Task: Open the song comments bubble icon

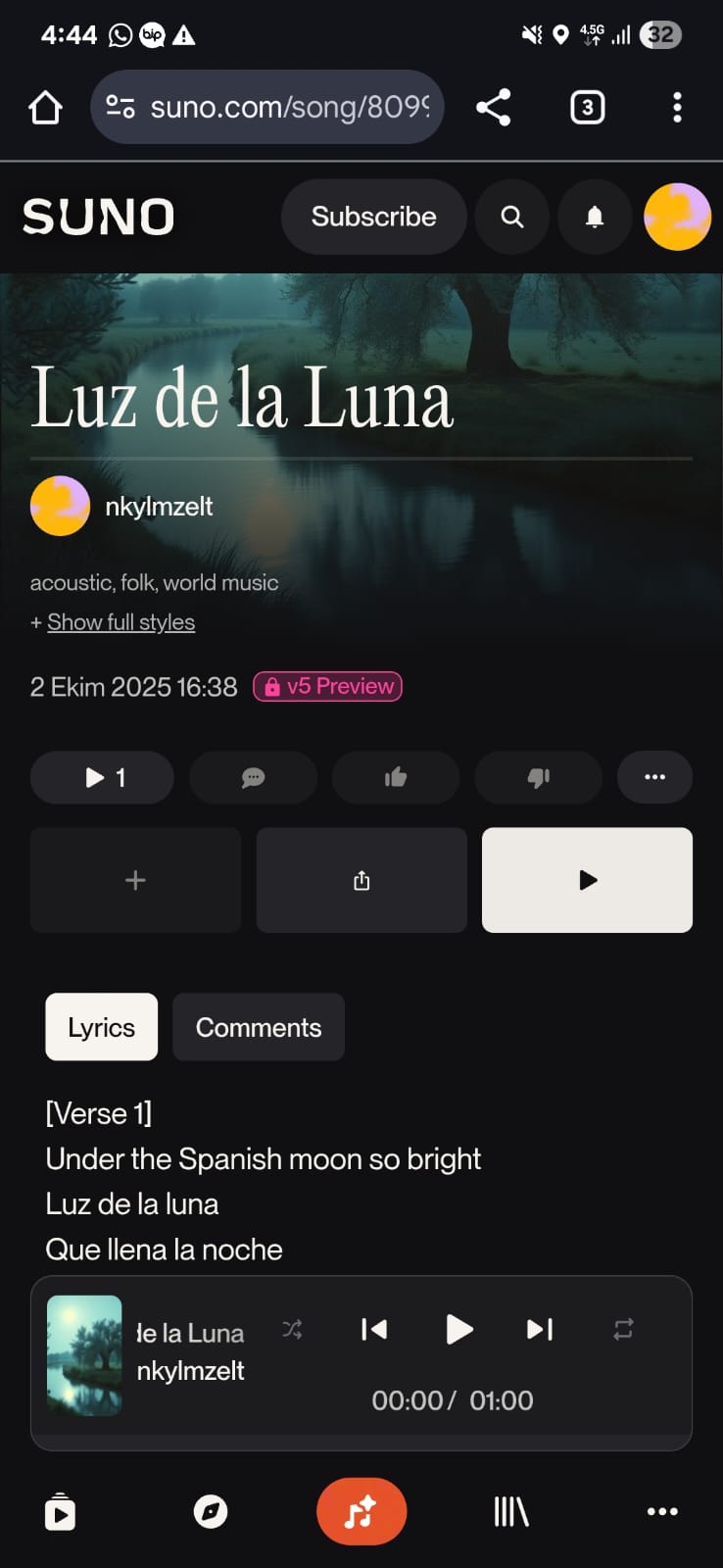Action: [253, 777]
